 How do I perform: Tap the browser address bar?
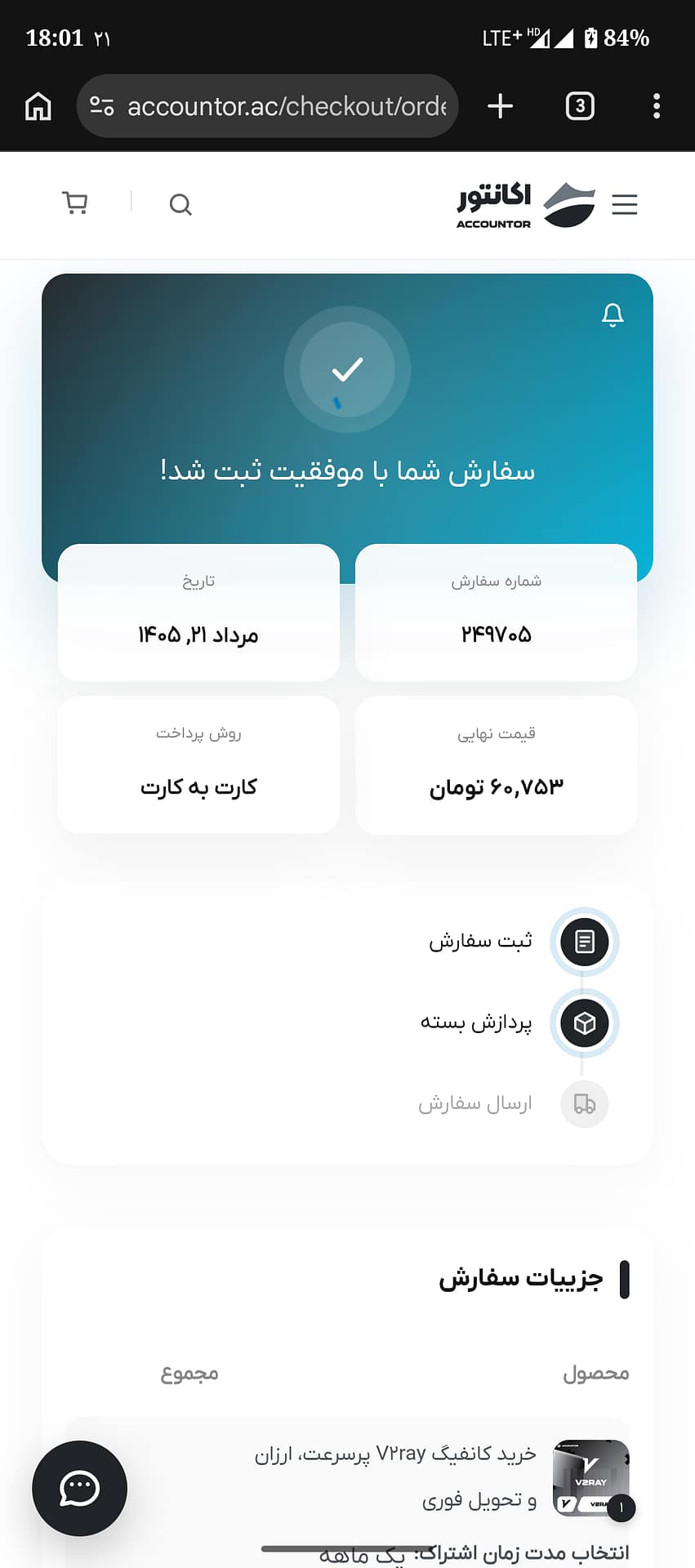pos(267,106)
